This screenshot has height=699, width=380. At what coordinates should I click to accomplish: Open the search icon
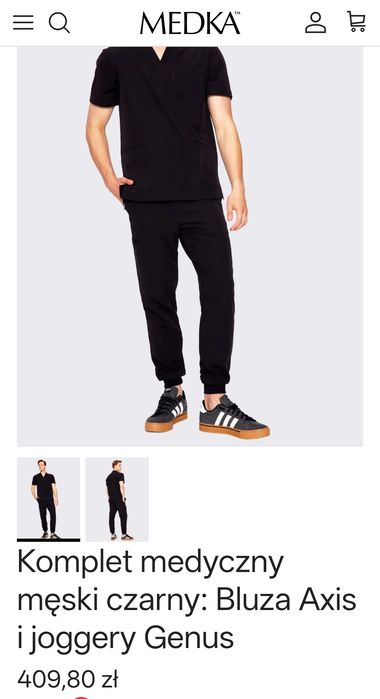pos(59,22)
